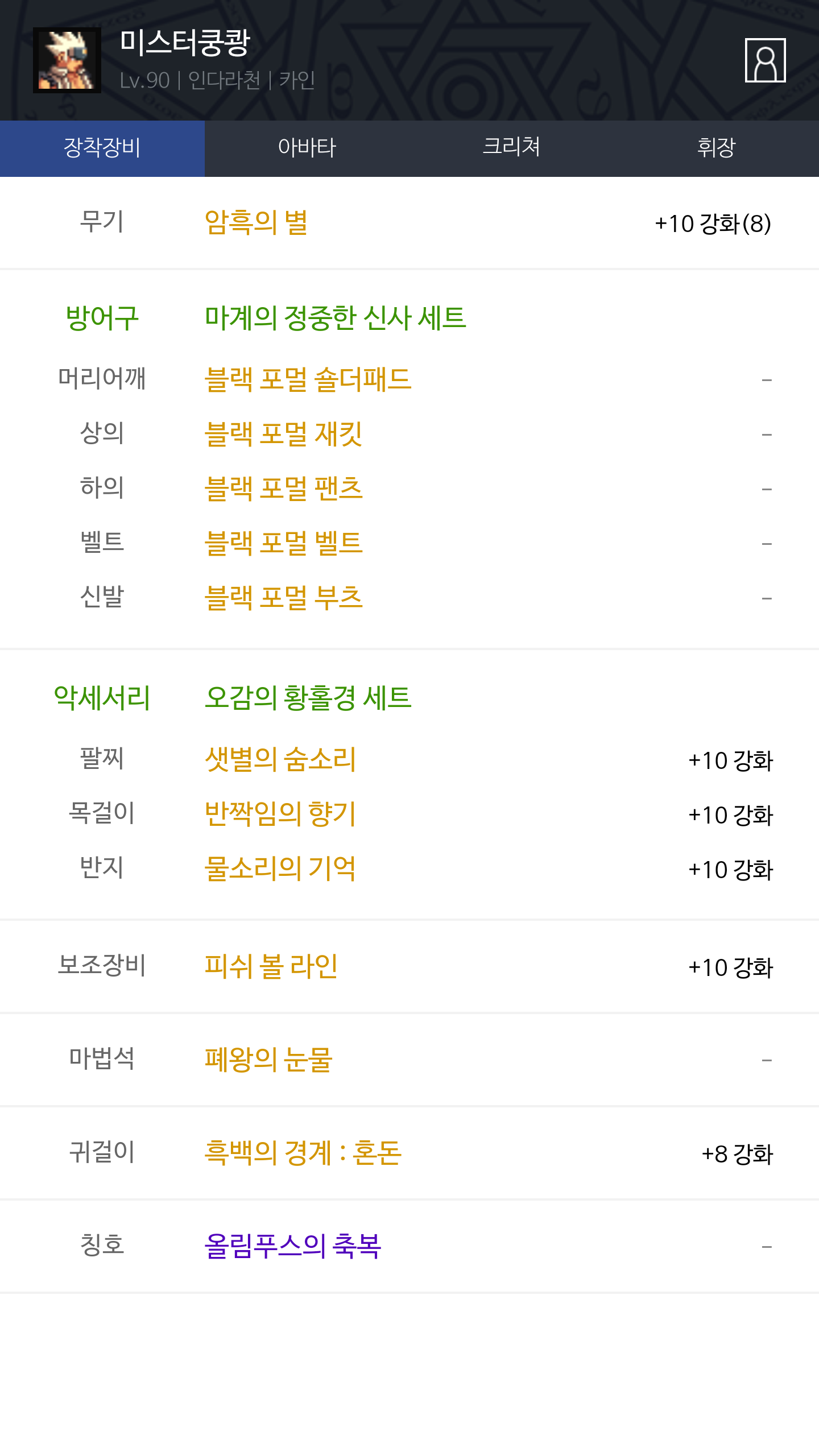Open bracelet item 샛별의 숨소리
Viewport: 819px width, 1456px height.
(x=280, y=759)
